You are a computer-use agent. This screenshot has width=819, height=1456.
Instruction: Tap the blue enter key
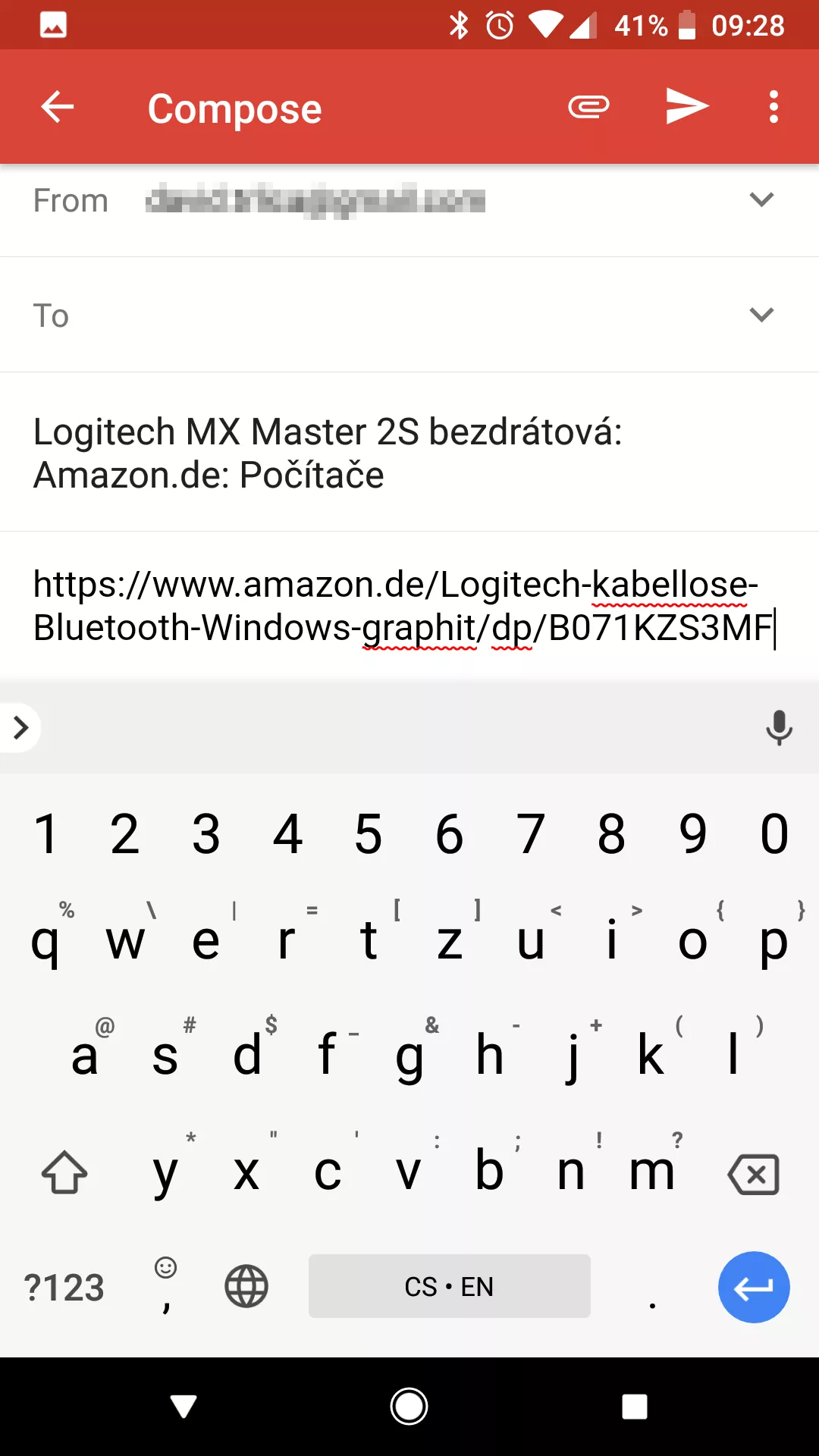point(754,1287)
